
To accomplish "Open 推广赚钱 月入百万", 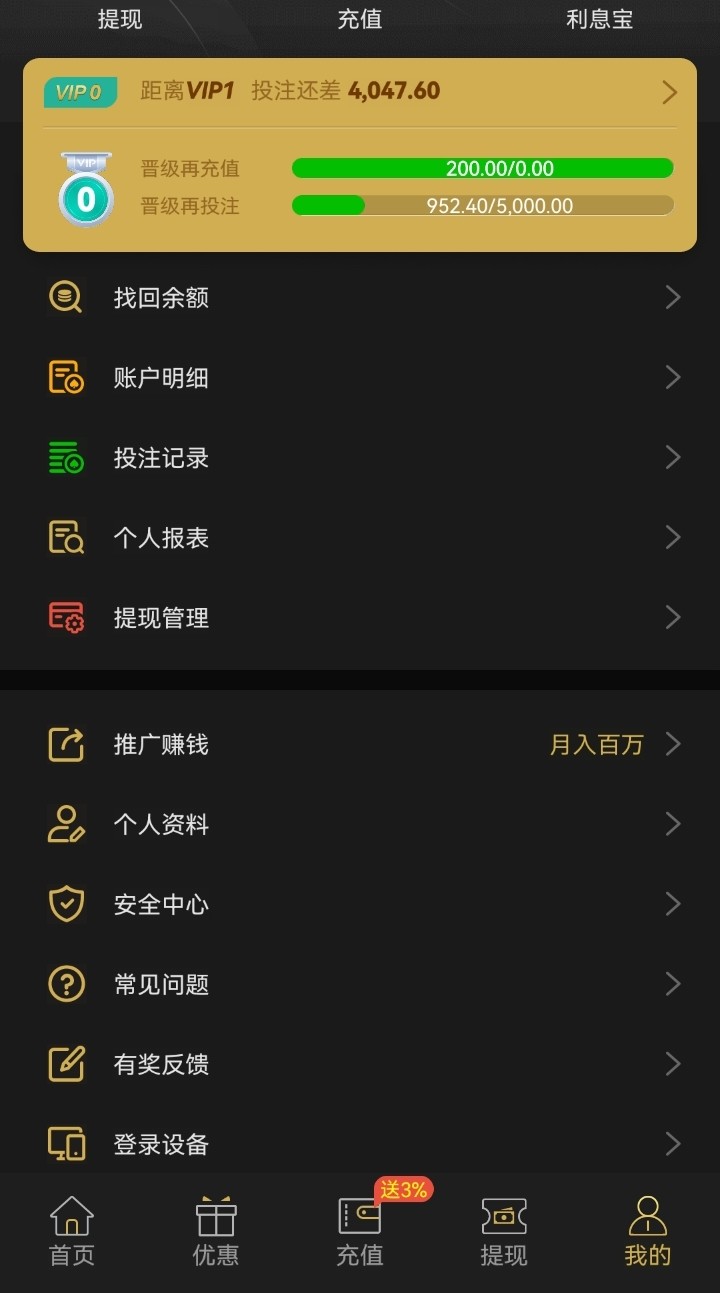I will 360,744.
